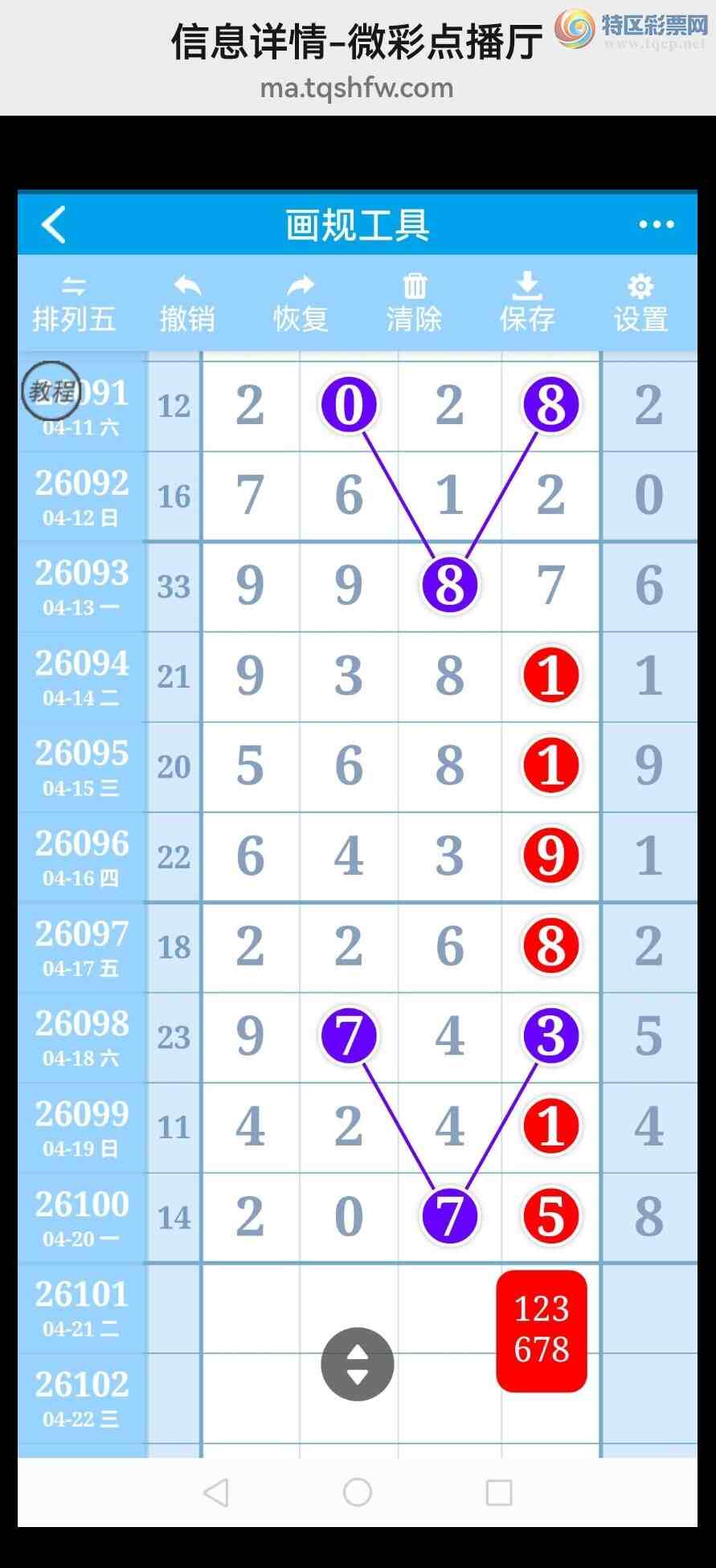Undo the last mark with 撤销
The image size is (716, 1568).
(187, 304)
